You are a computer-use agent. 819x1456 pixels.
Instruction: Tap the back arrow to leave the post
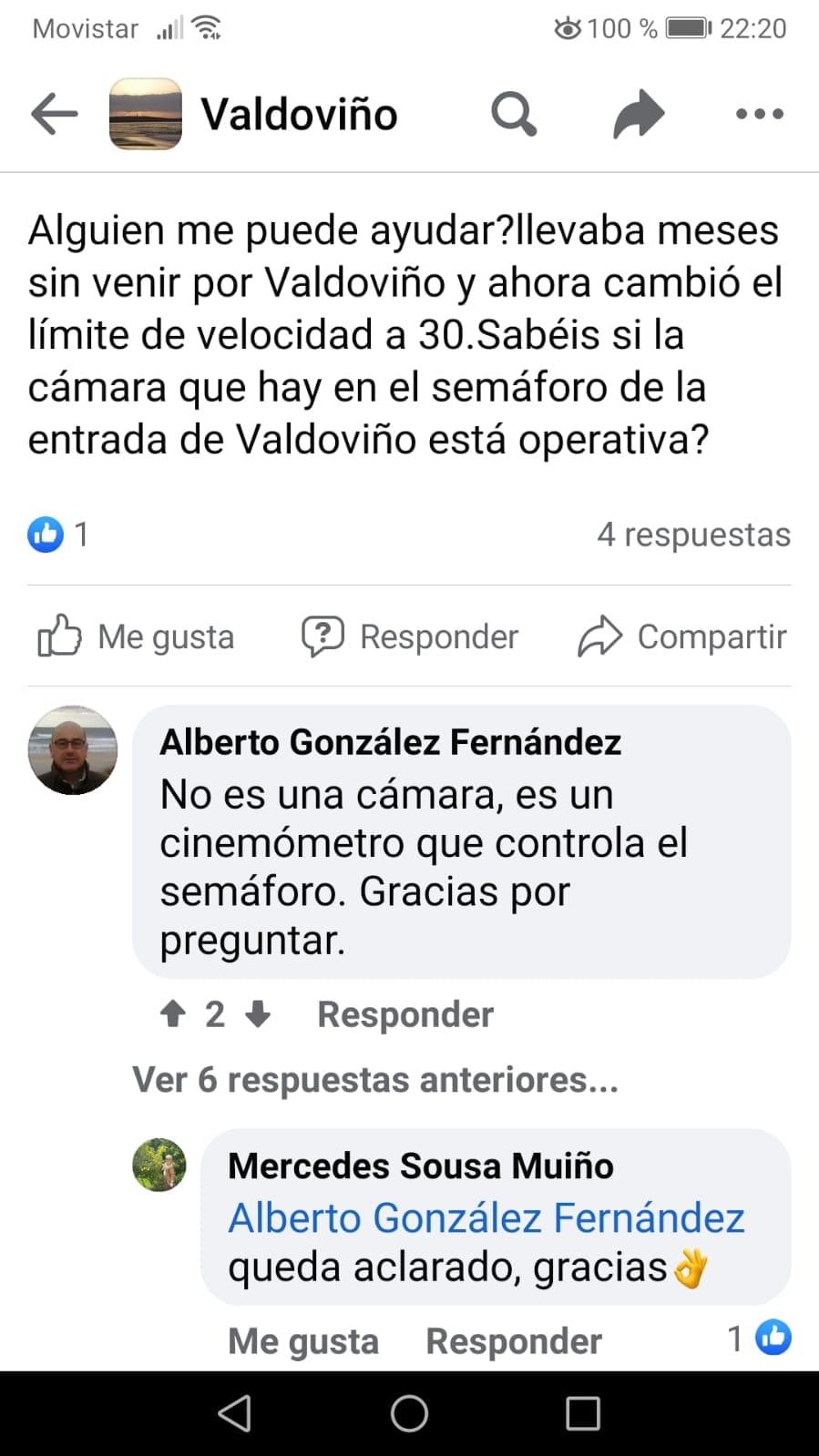tap(55, 114)
